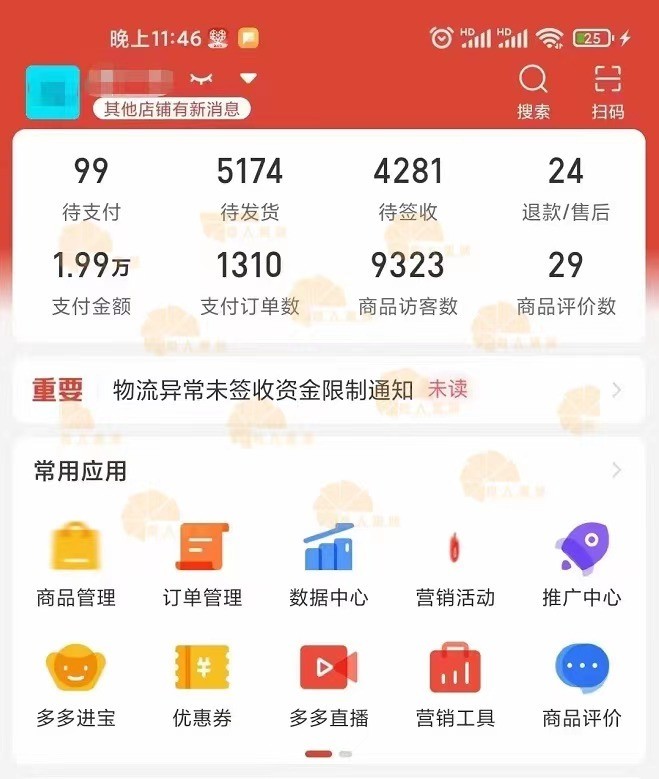Open 优惠券 coupons
659x779 pixels.
[x=202, y=686]
